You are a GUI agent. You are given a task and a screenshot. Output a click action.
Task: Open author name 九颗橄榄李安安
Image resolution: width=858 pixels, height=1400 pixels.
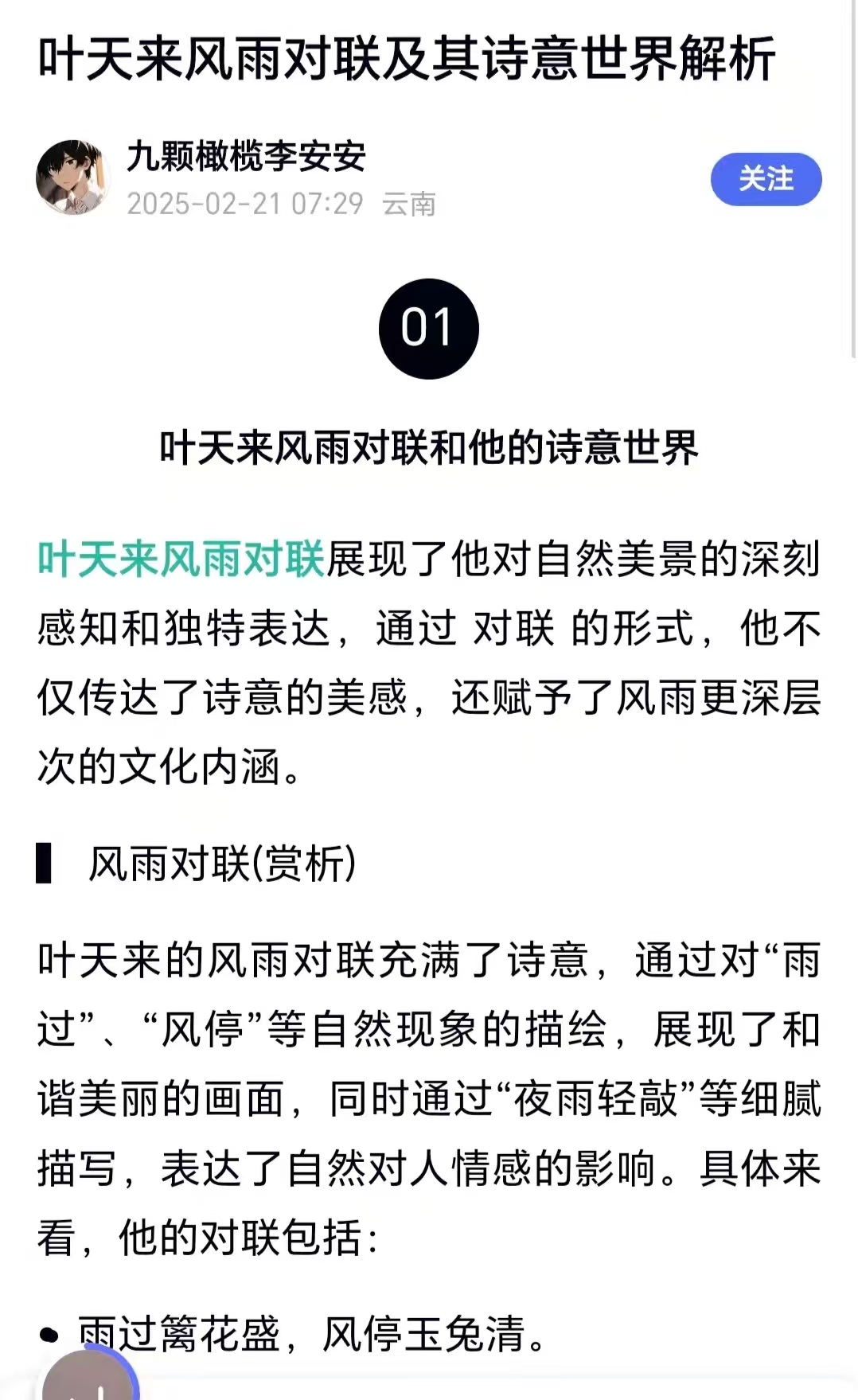[x=246, y=156]
